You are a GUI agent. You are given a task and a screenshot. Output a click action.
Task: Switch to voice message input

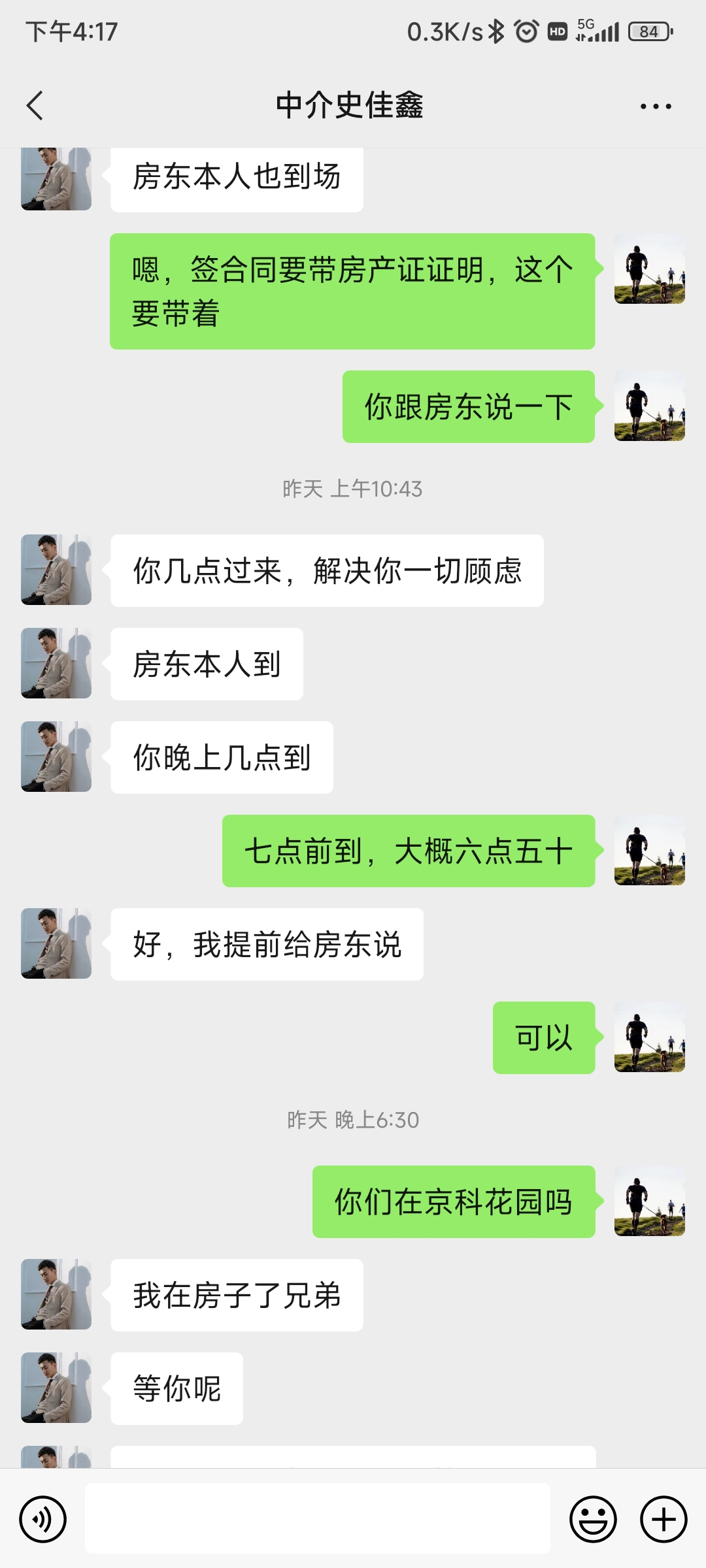click(x=43, y=1519)
